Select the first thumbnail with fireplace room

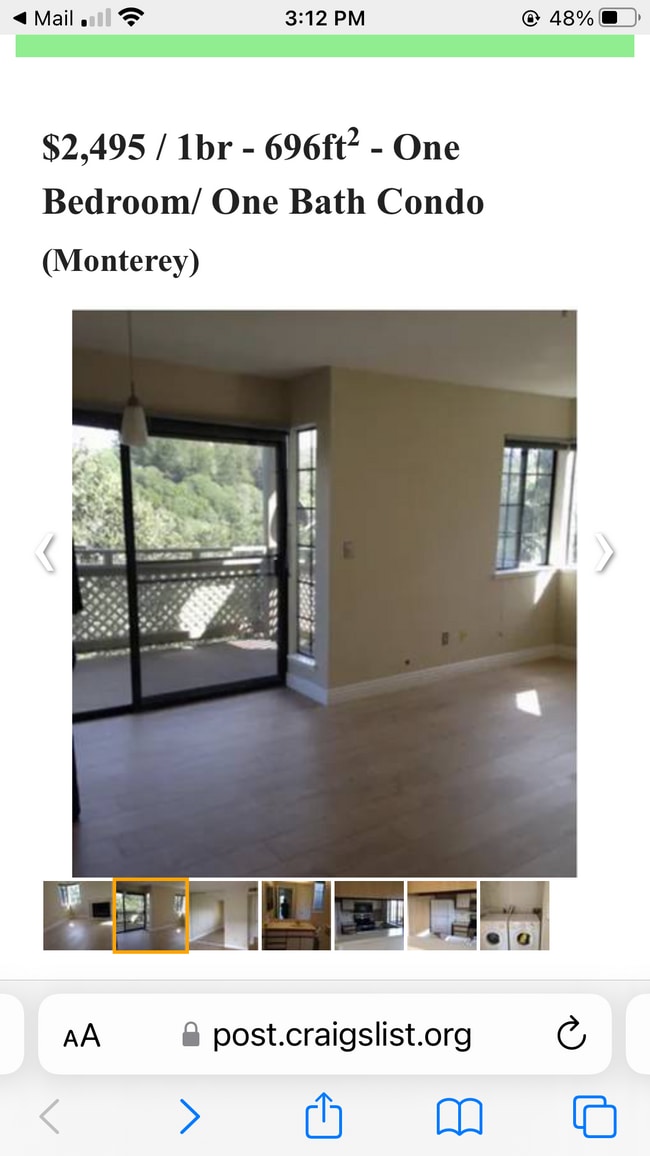pyautogui.click(x=77, y=915)
